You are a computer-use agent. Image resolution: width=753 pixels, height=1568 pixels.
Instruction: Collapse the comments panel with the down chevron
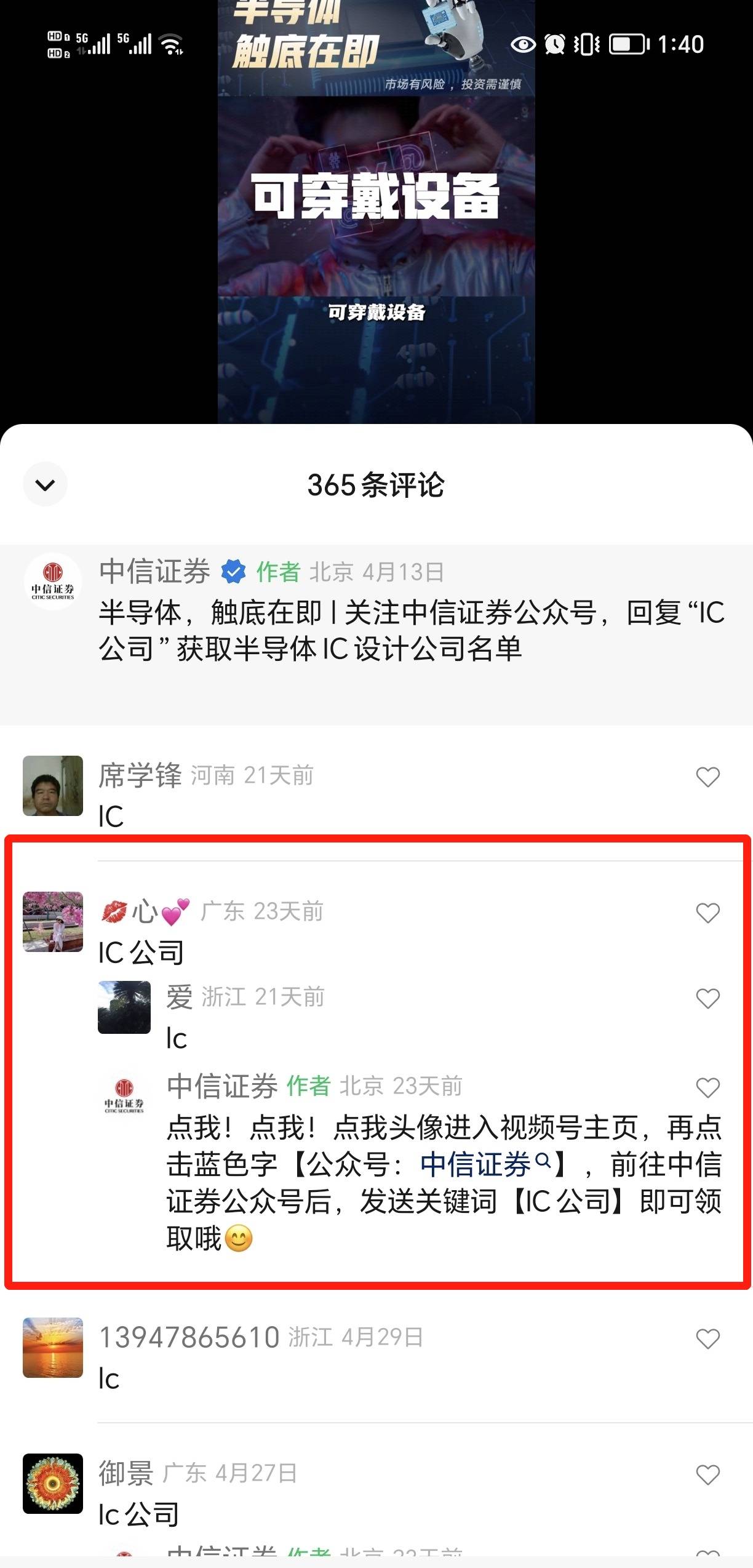point(46,484)
